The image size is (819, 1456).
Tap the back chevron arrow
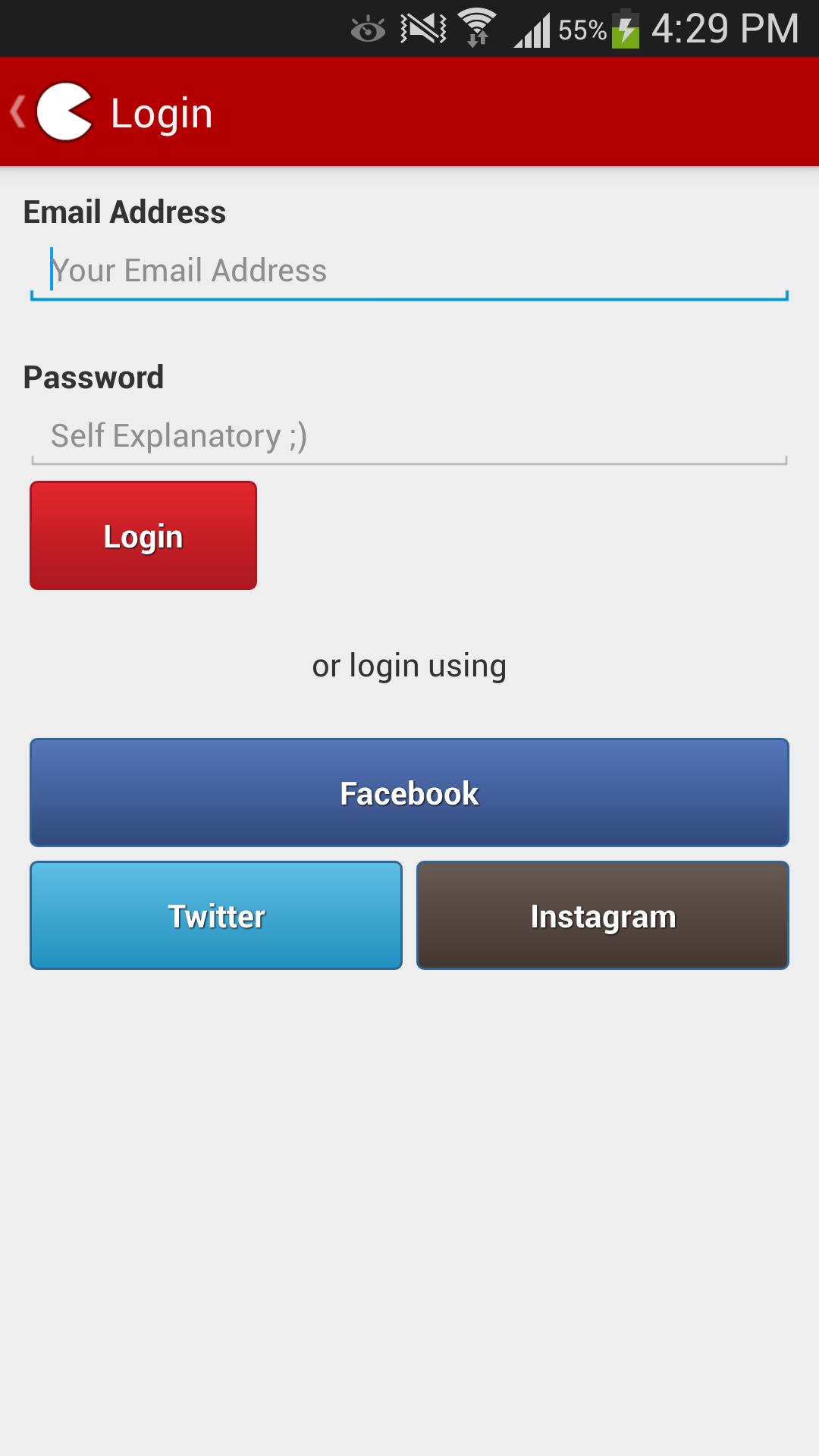click(16, 111)
